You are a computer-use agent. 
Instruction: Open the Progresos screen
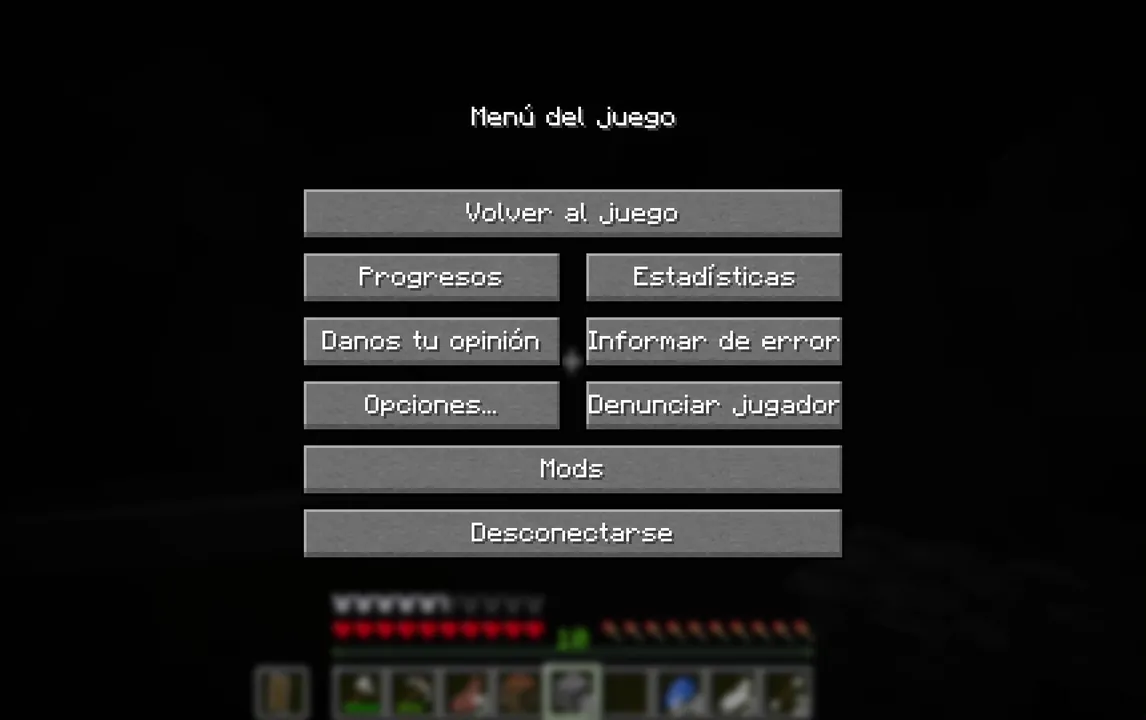tap(431, 277)
